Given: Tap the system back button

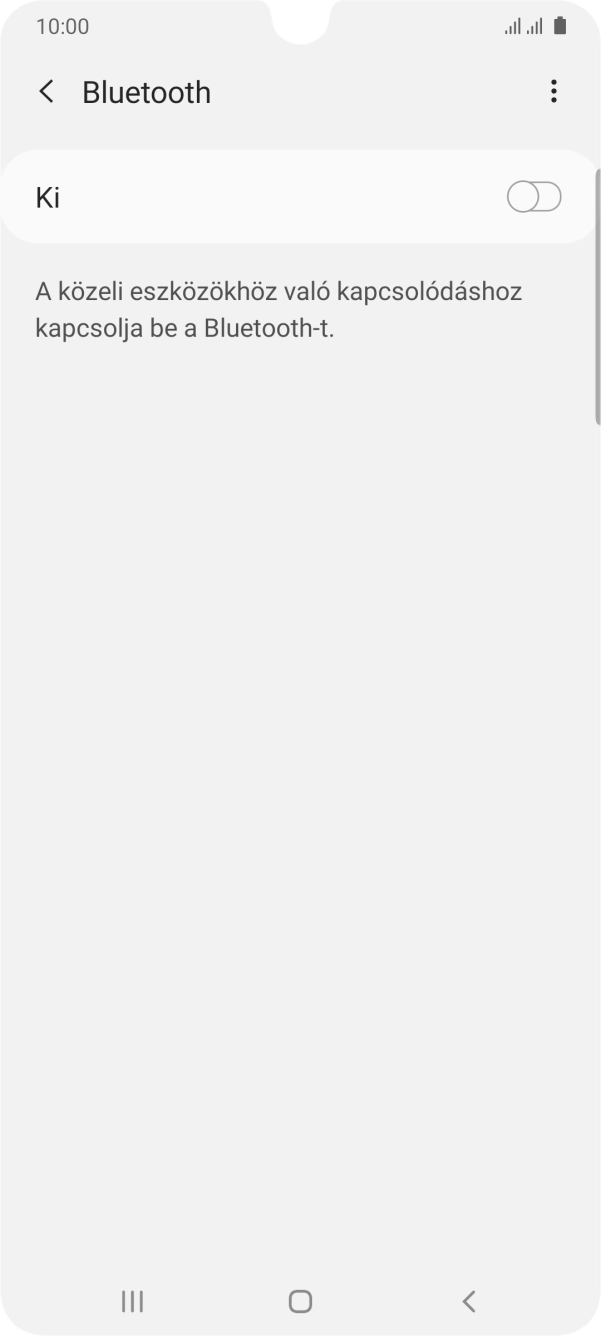Looking at the screenshot, I should click(468, 1300).
